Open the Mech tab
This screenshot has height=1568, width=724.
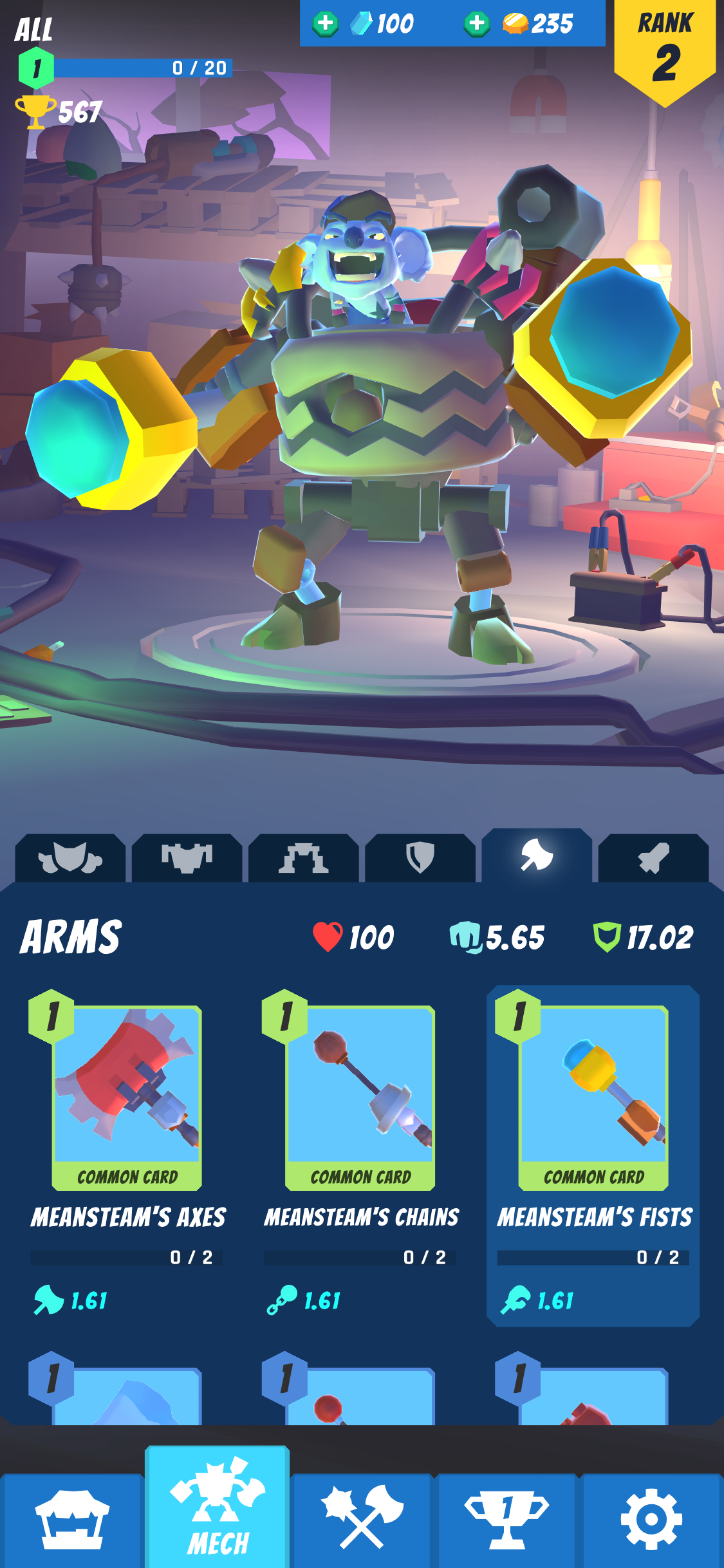point(218,1507)
